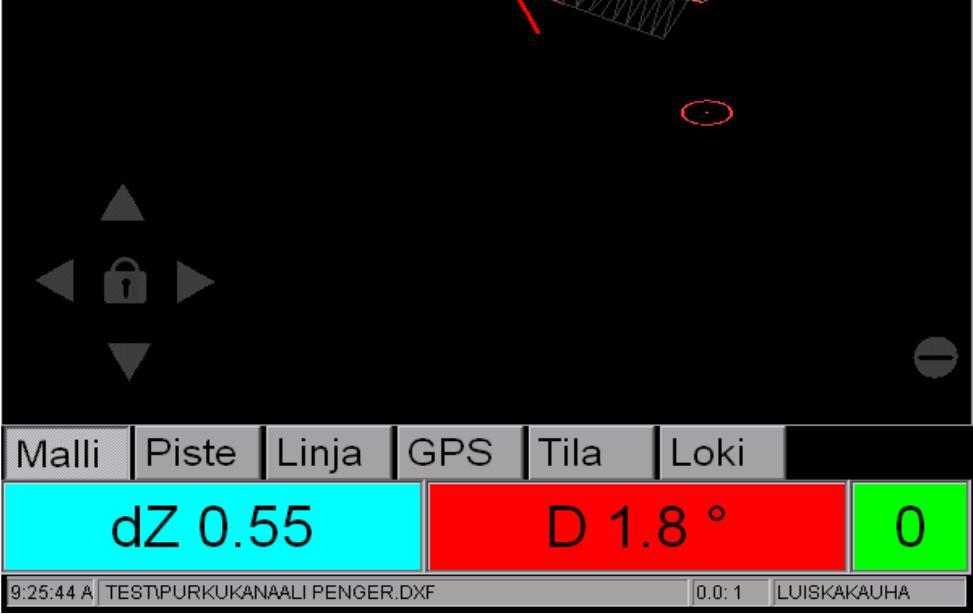Open the Tila tab
Image resolution: width=973 pixels, height=614 pixels.
590,453
